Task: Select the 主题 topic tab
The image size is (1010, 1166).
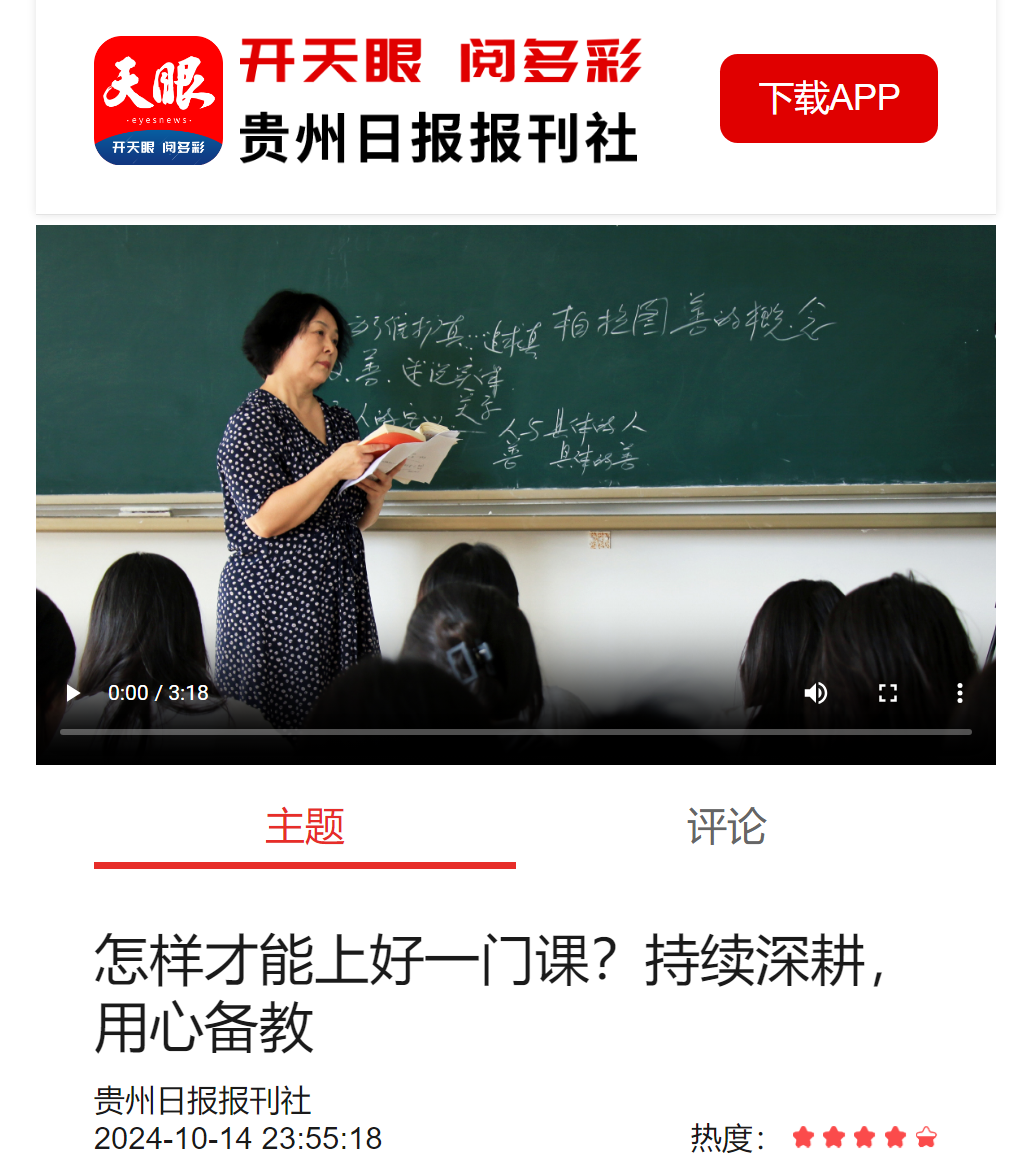Action: coord(305,827)
